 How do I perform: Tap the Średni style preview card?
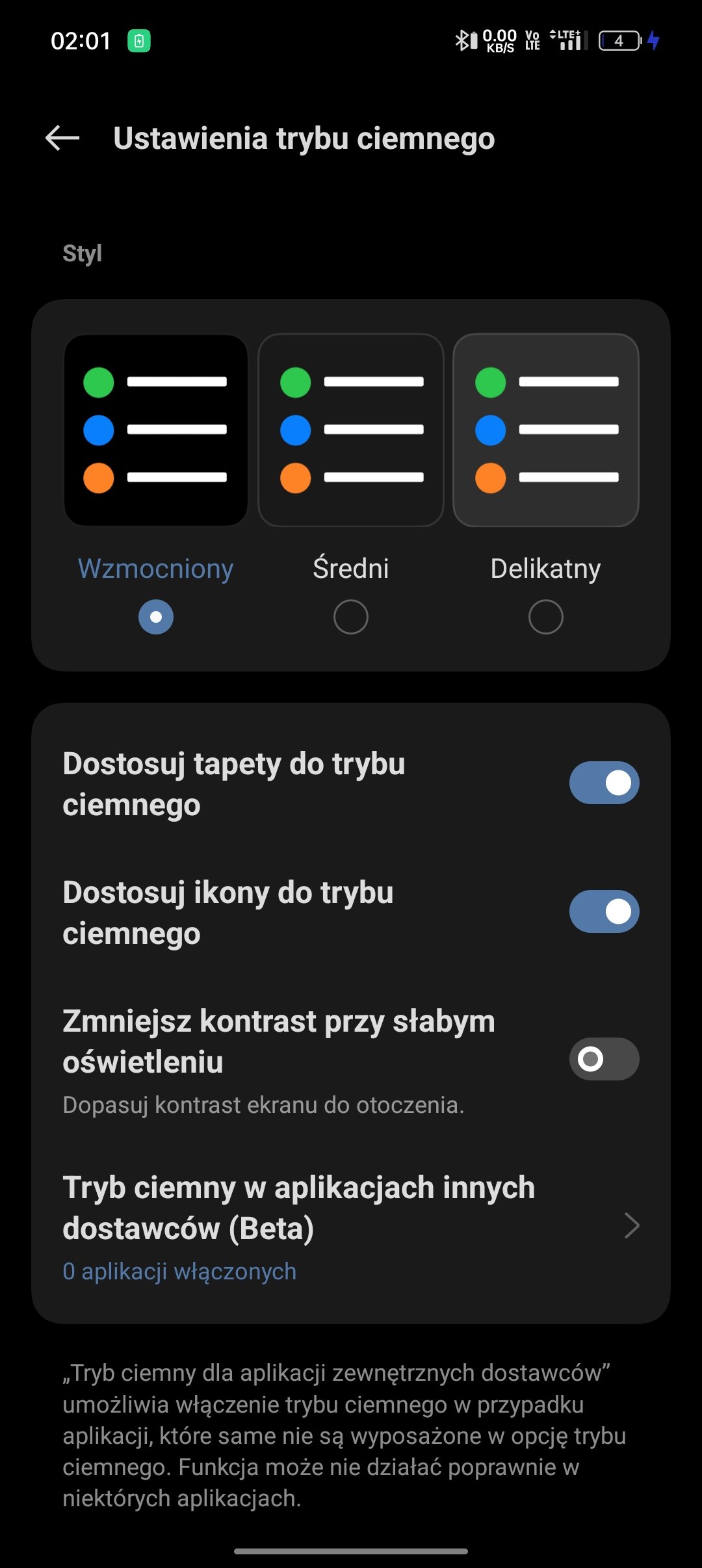(351, 430)
